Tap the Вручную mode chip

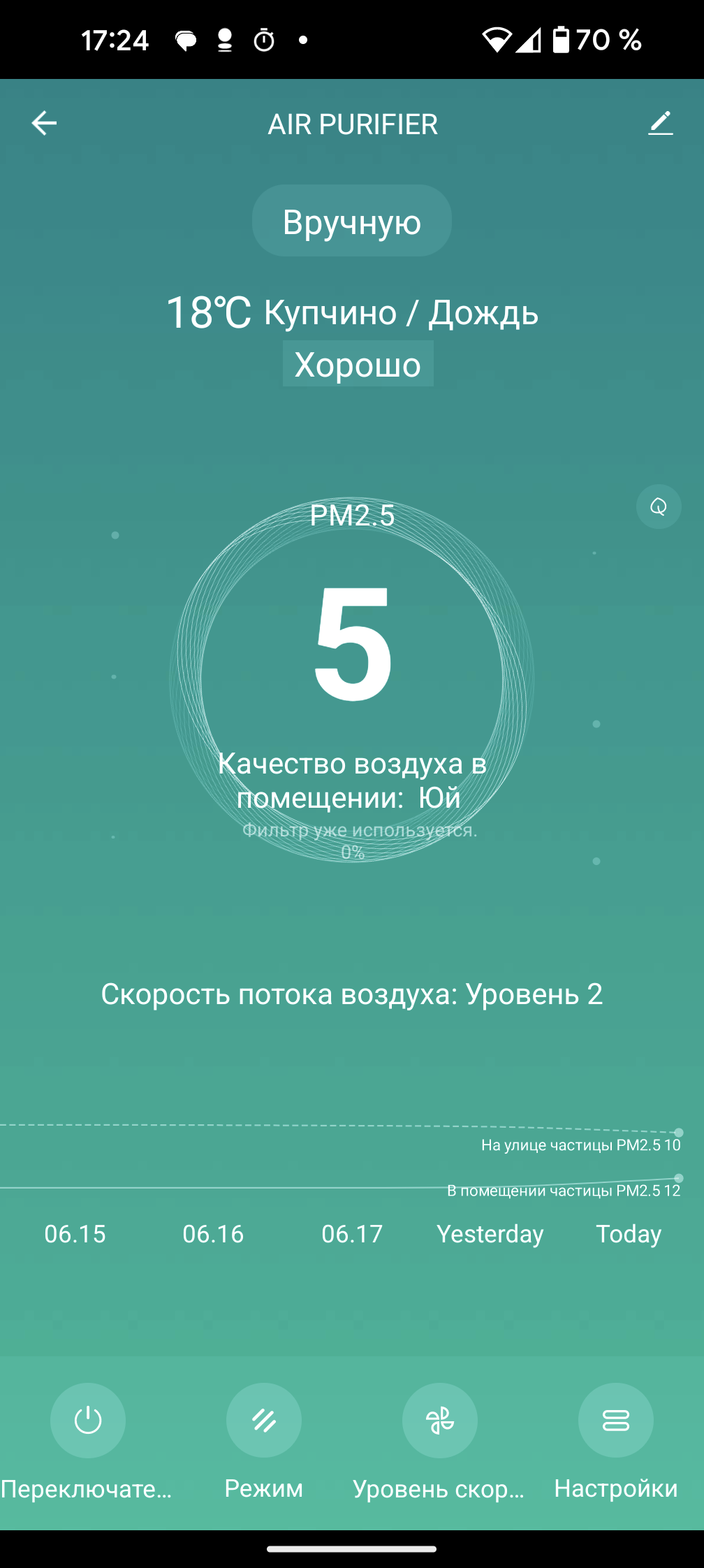click(x=351, y=221)
